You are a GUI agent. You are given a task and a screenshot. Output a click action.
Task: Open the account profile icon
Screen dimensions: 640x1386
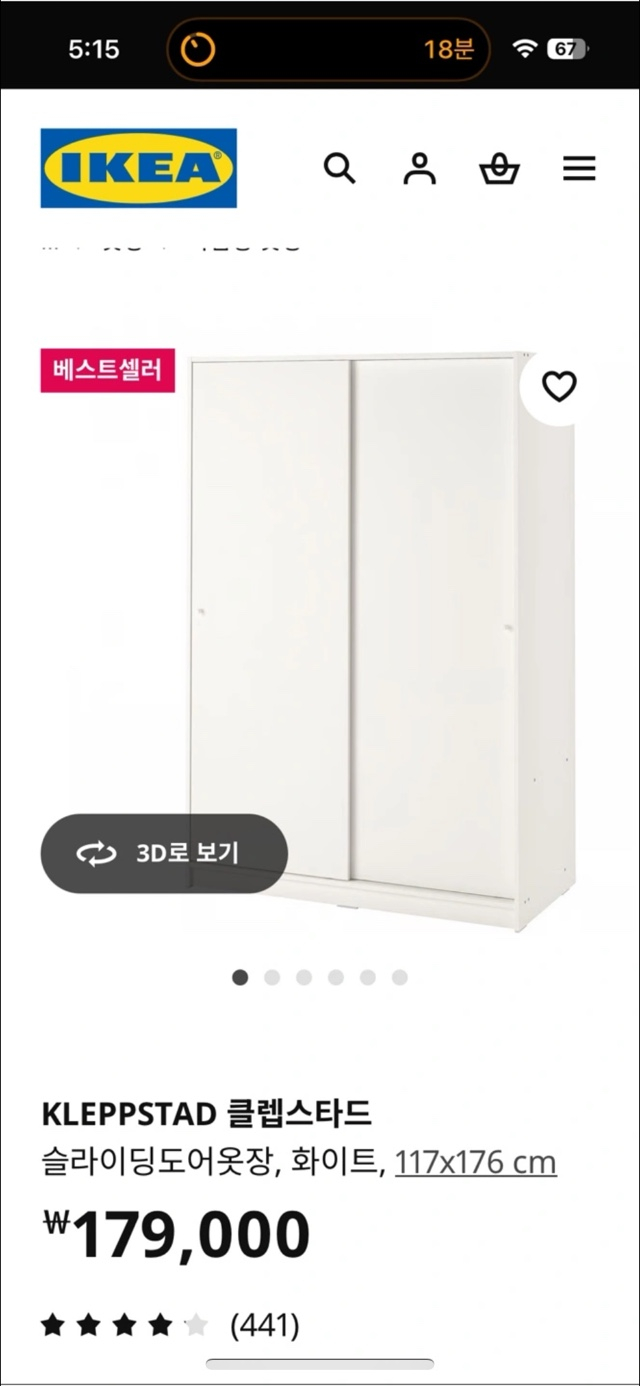(420, 169)
